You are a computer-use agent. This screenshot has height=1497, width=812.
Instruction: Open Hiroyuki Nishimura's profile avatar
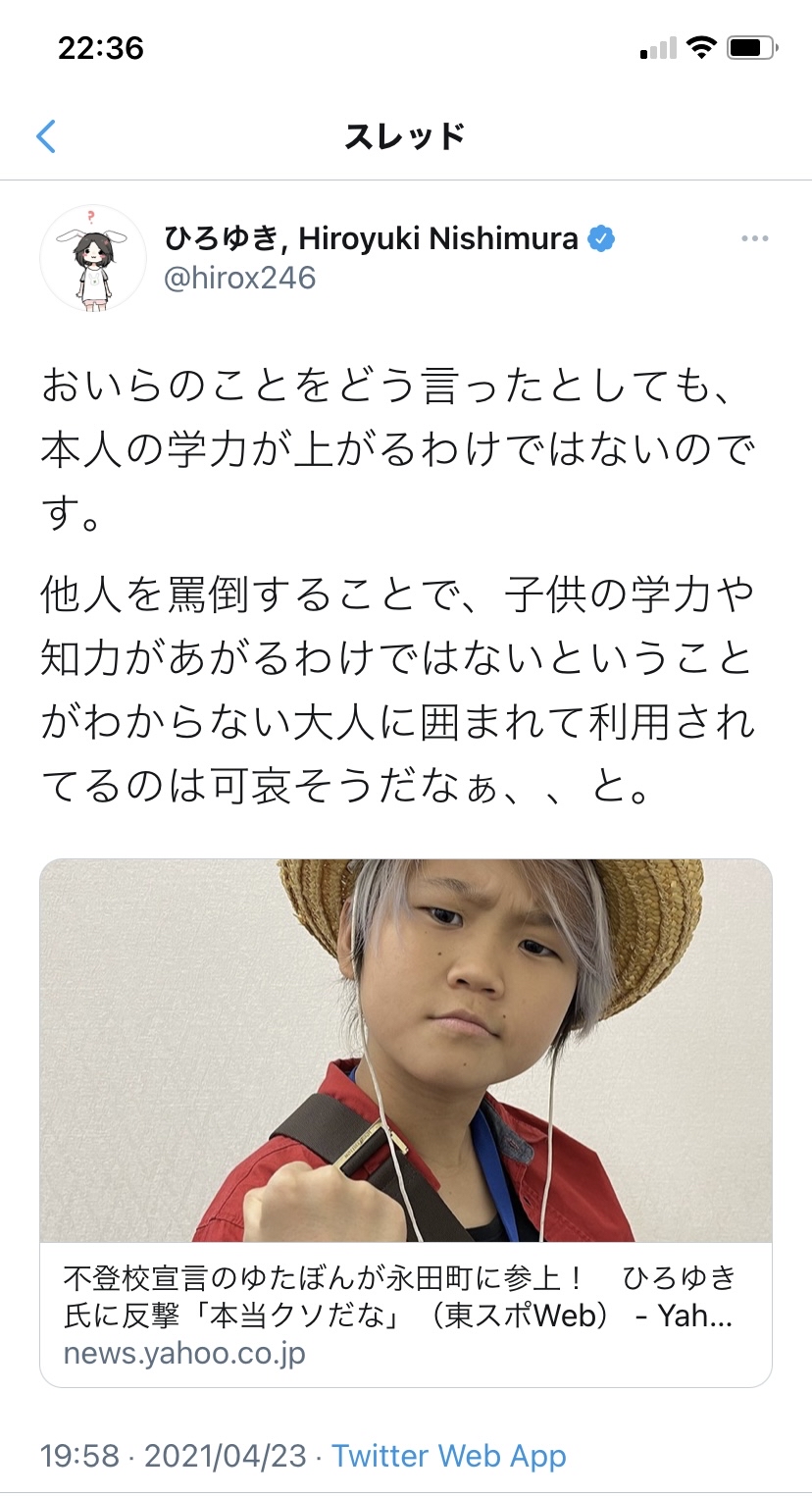pos(92,259)
